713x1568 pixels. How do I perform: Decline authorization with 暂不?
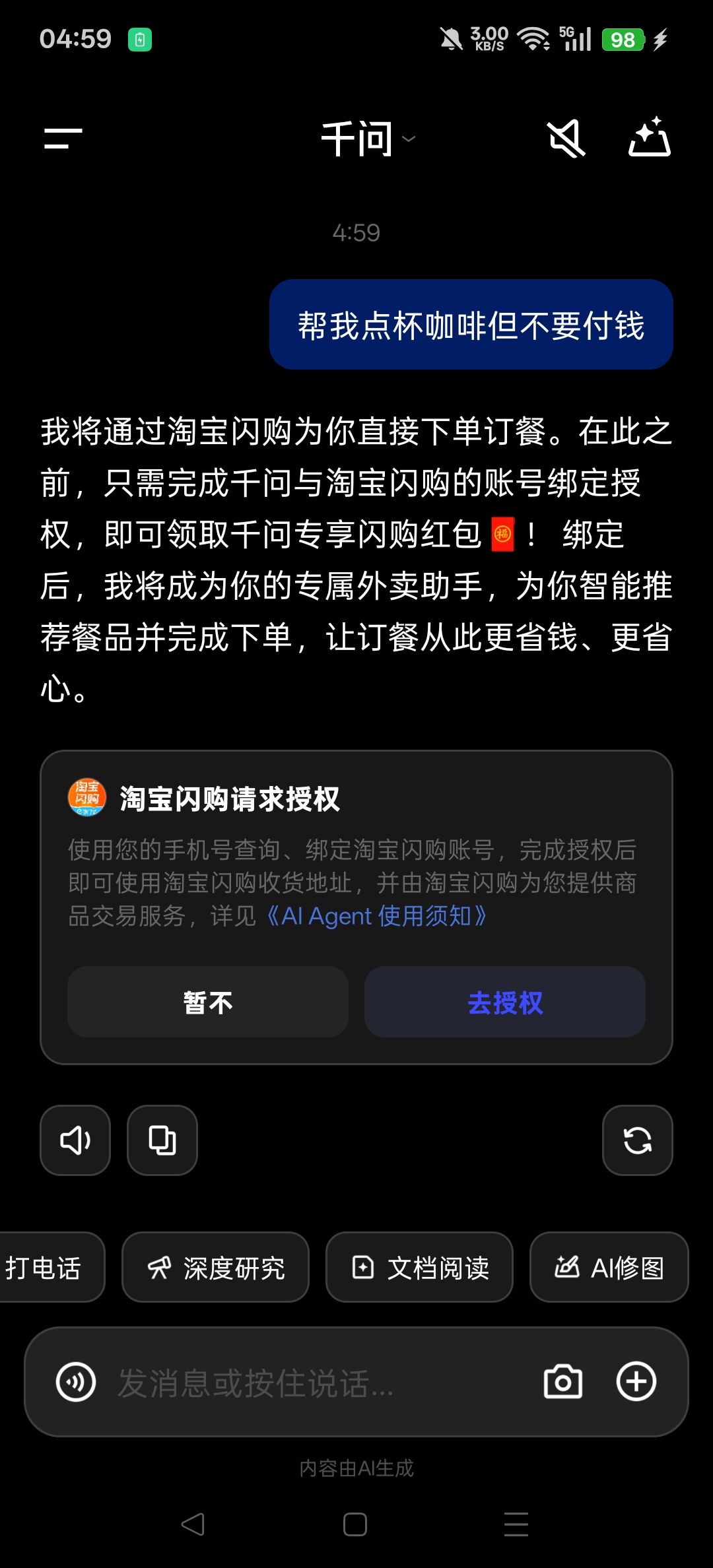[207, 1002]
